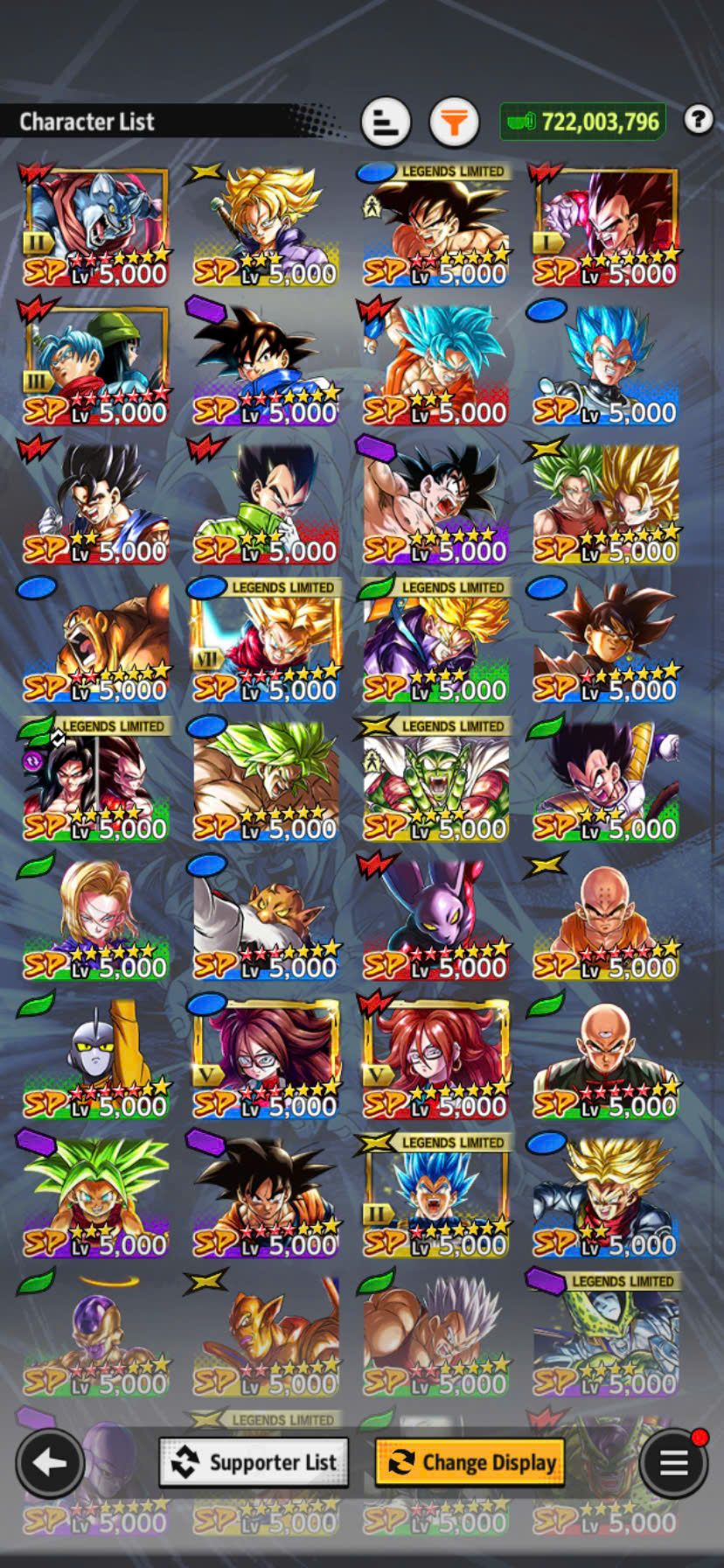This screenshot has height=1568, width=724.
Task: Go back with the arrow button
Action: [50, 1462]
